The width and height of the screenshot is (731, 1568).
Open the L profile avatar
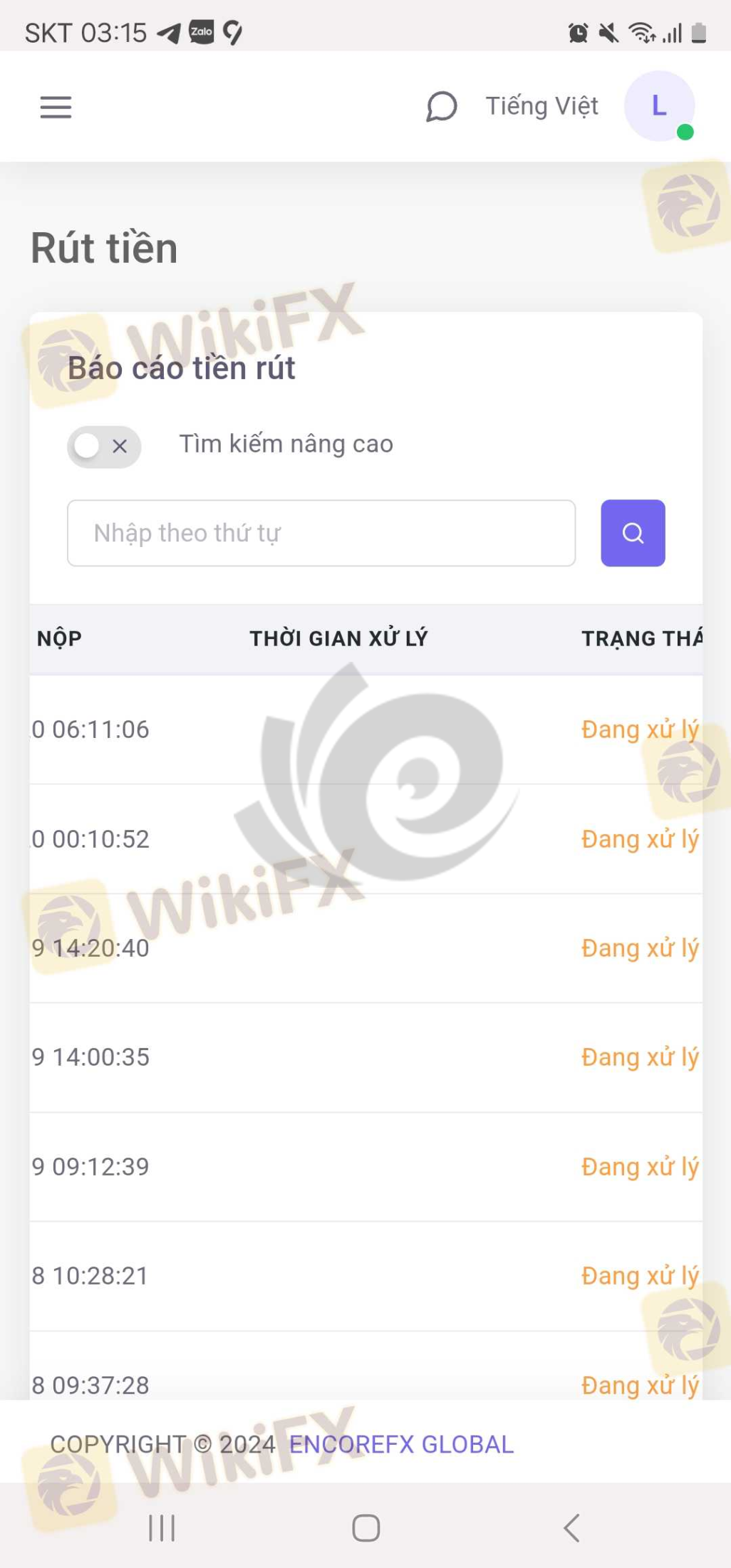pos(659,106)
